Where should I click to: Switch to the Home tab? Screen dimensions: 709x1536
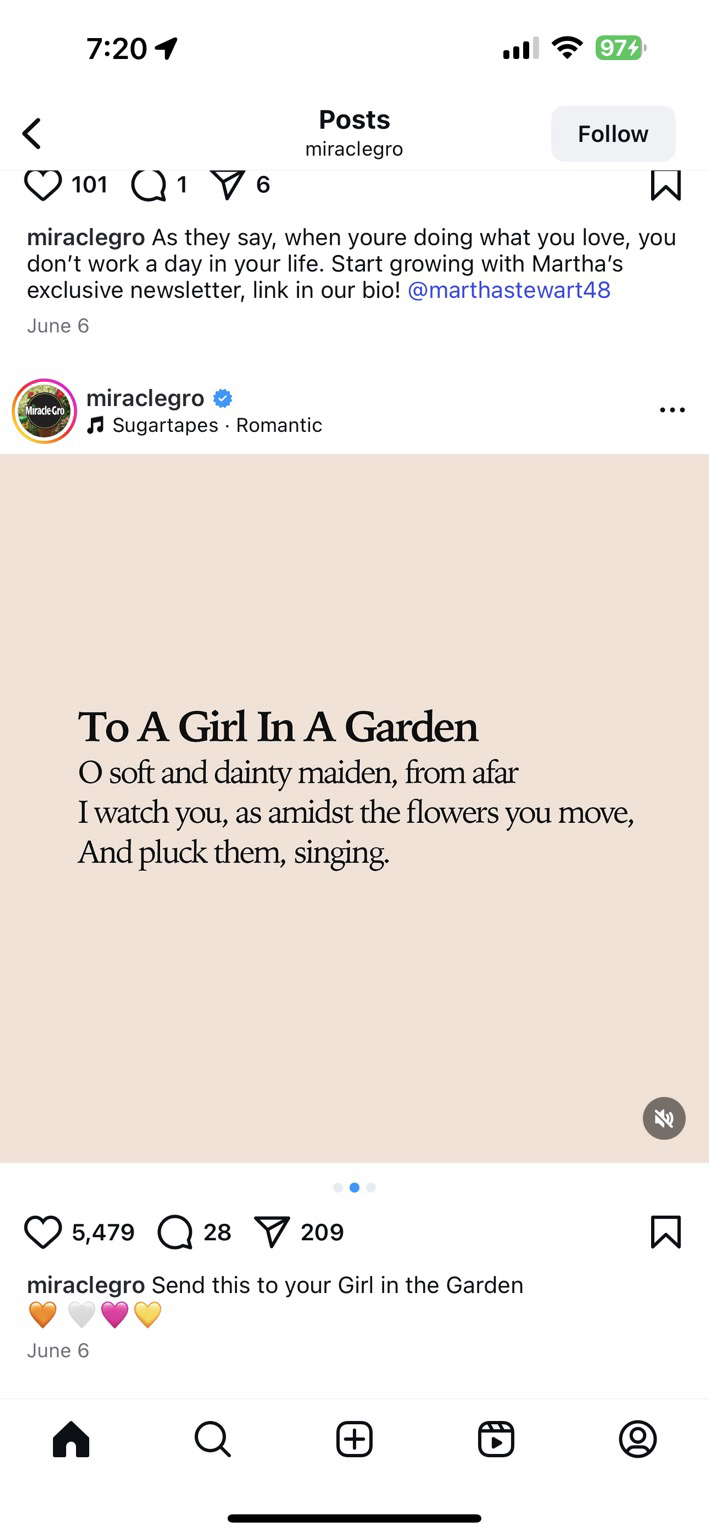coord(71,1439)
